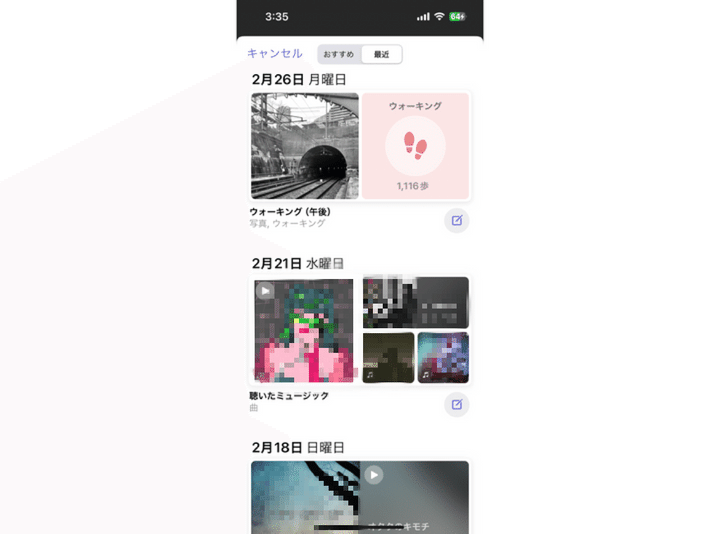Image resolution: width=720 pixels, height=534 pixels.
Task: Open the 2月18日 日曜日 suggestion card
Action: tap(360, 496)
